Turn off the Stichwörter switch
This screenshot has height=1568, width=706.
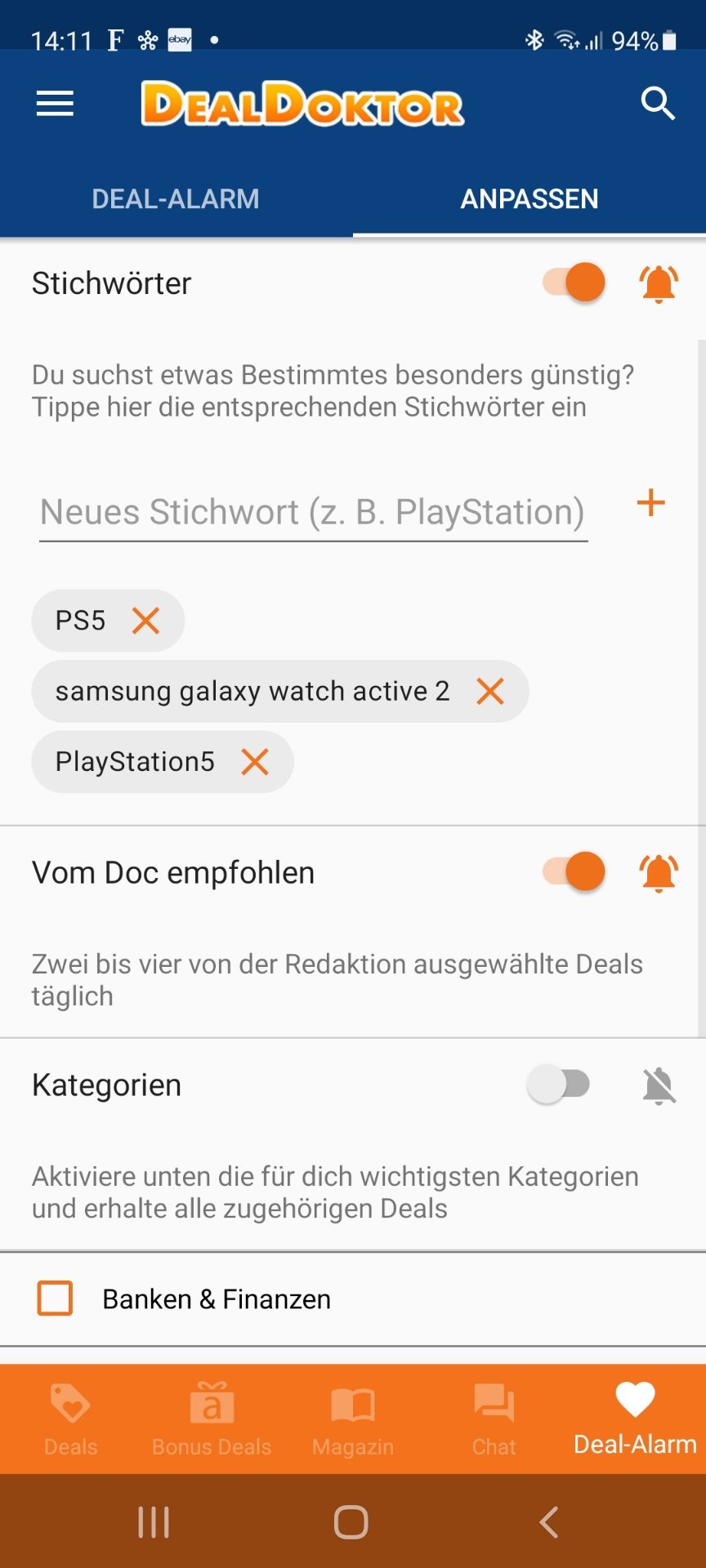(x=574, y=283)
